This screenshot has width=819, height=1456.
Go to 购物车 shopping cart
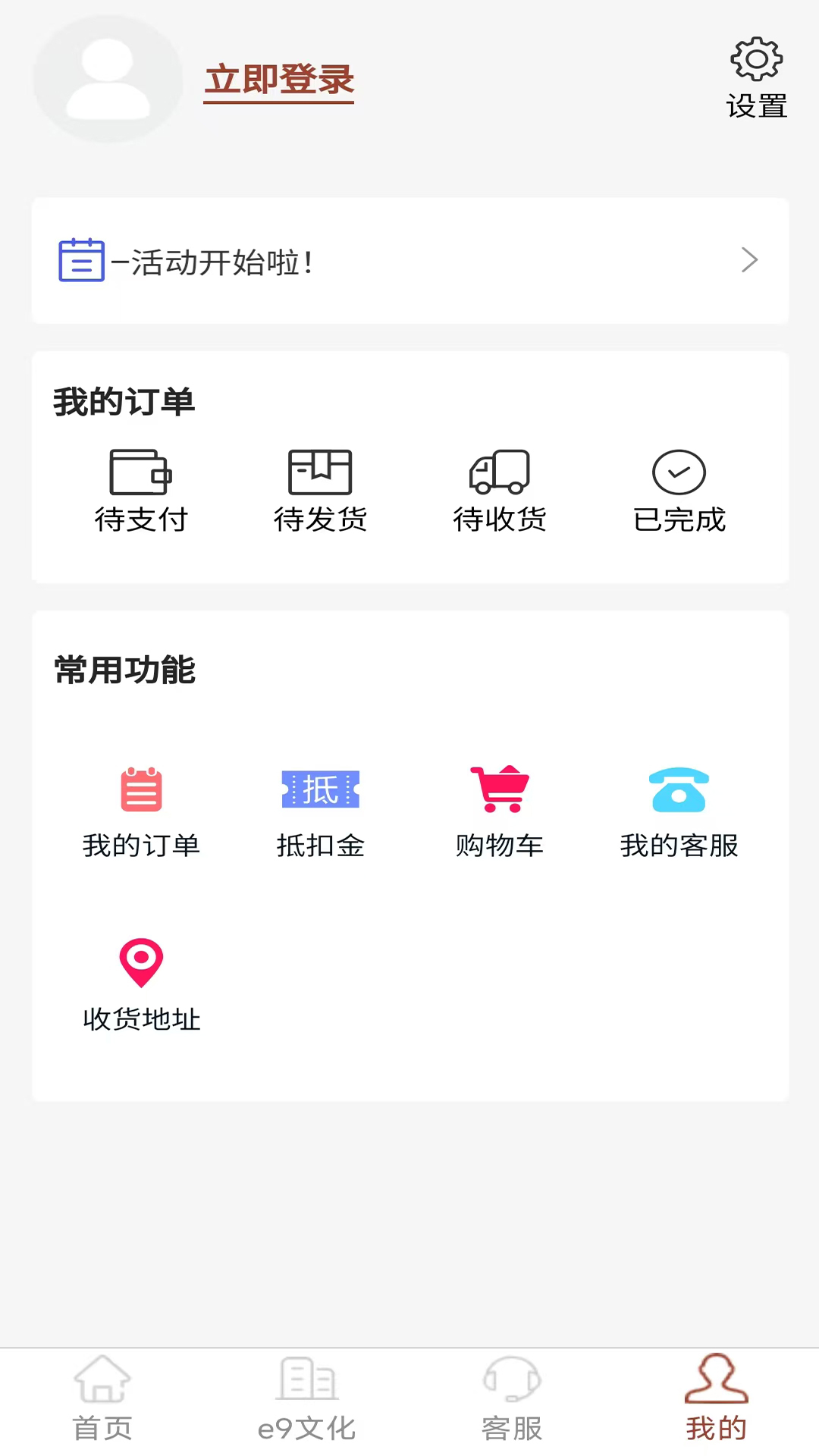(x=500, y=811)
